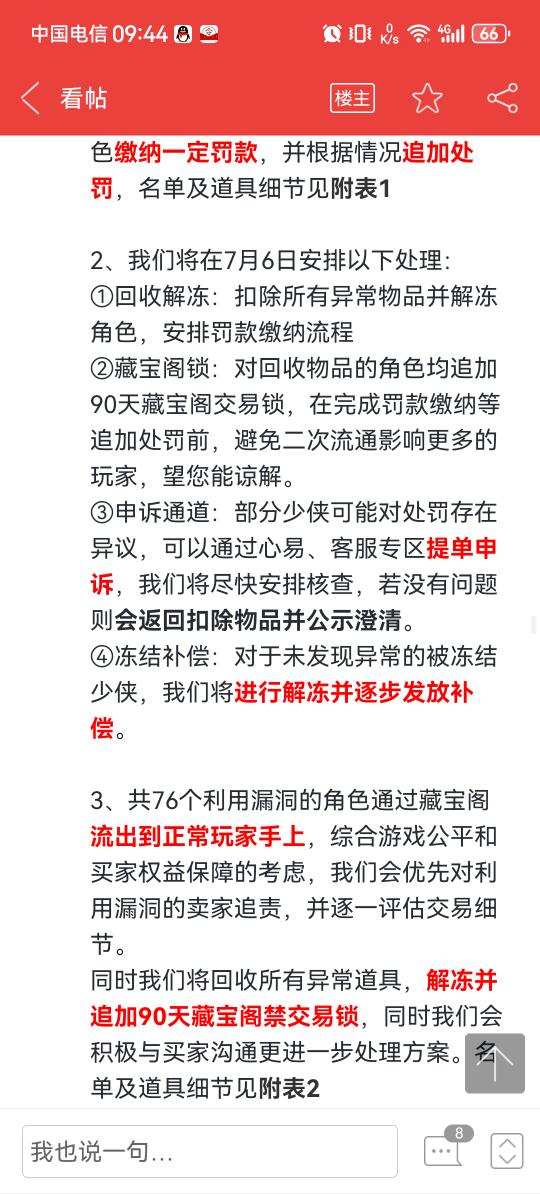This screenshot has width=540, height=1194.
Task: Tap the 楼主 filter button
Action: pyautogui.click(x=352, y=98)
